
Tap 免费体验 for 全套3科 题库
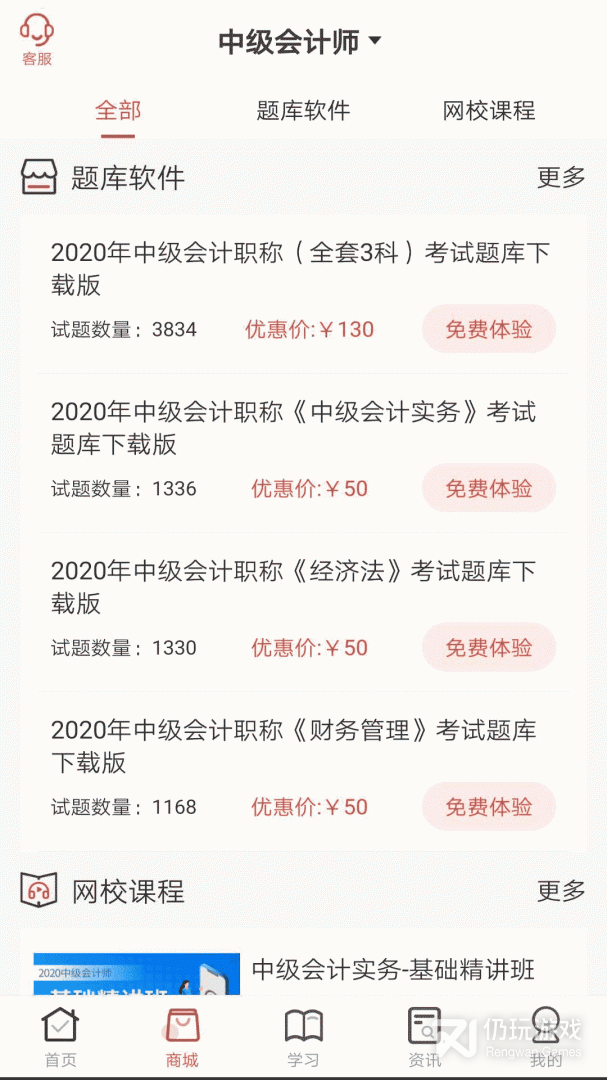click(488, 329)
